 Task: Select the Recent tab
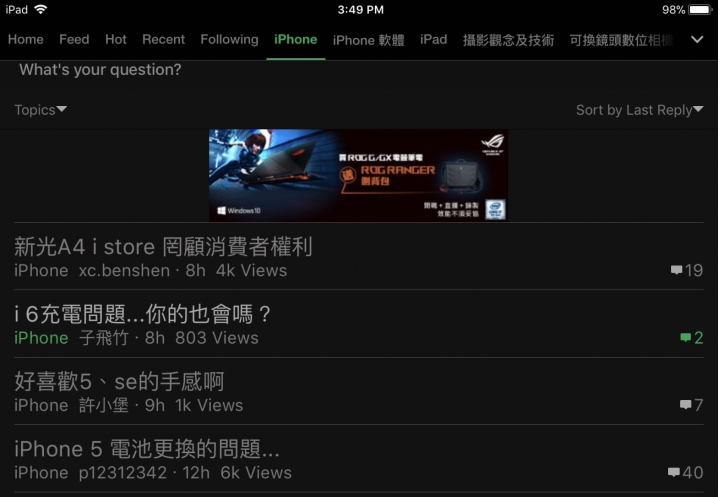pyautogui.click(x=163, y=40)
